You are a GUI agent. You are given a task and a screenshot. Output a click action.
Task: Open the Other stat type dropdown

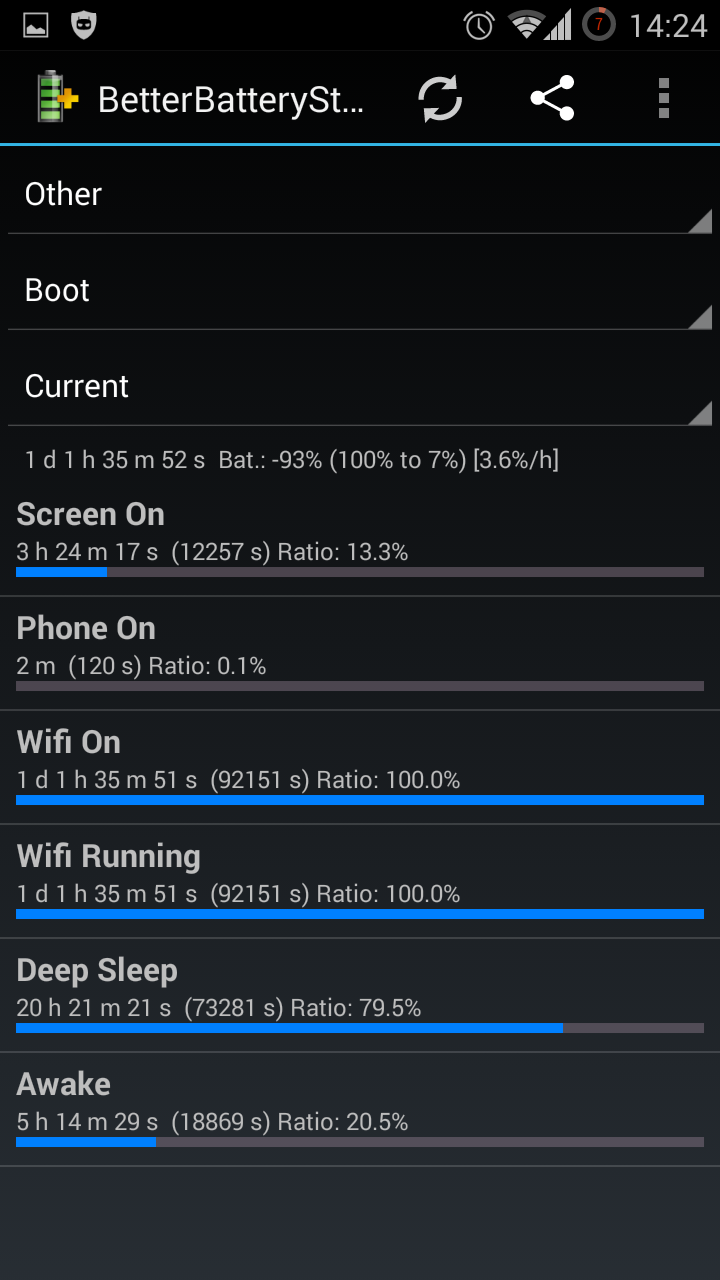coord(360,194)
